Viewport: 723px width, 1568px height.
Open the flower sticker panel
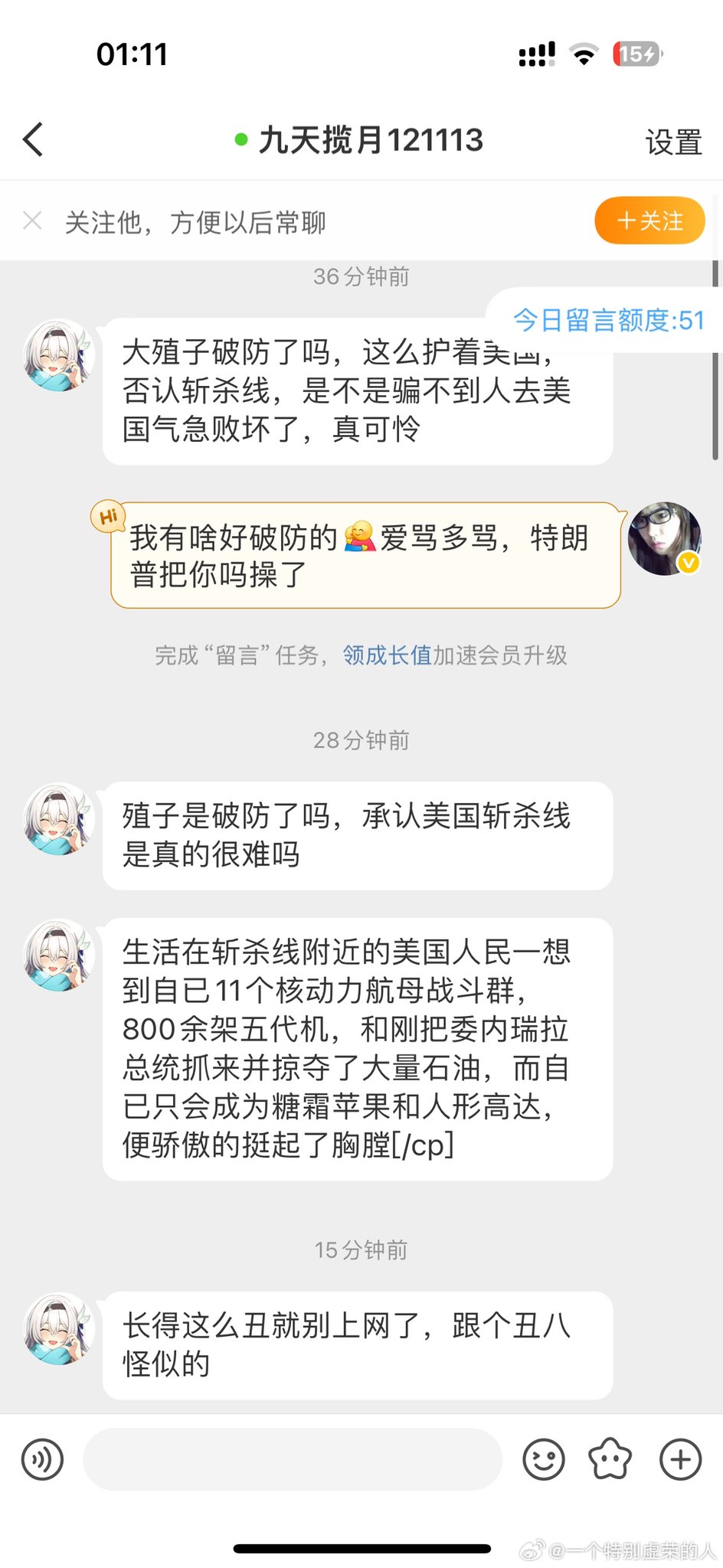(610, 1459)
